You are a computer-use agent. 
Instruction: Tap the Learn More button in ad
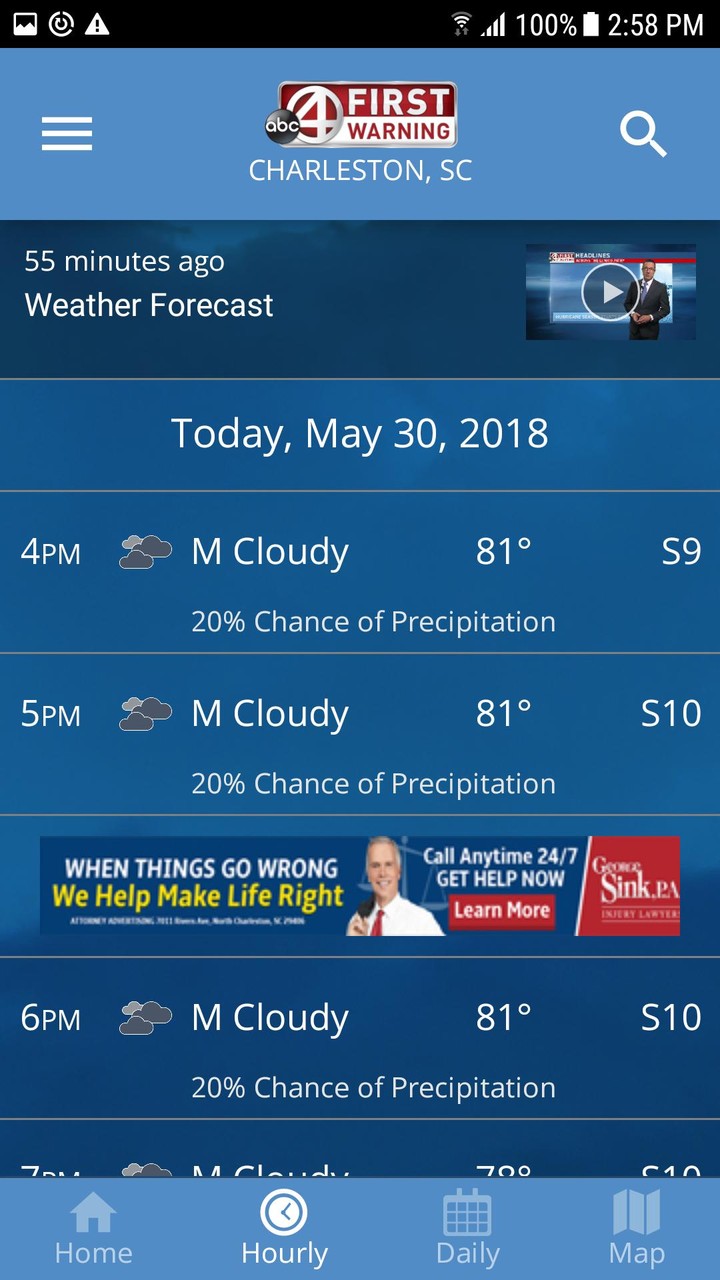(502, 909)
